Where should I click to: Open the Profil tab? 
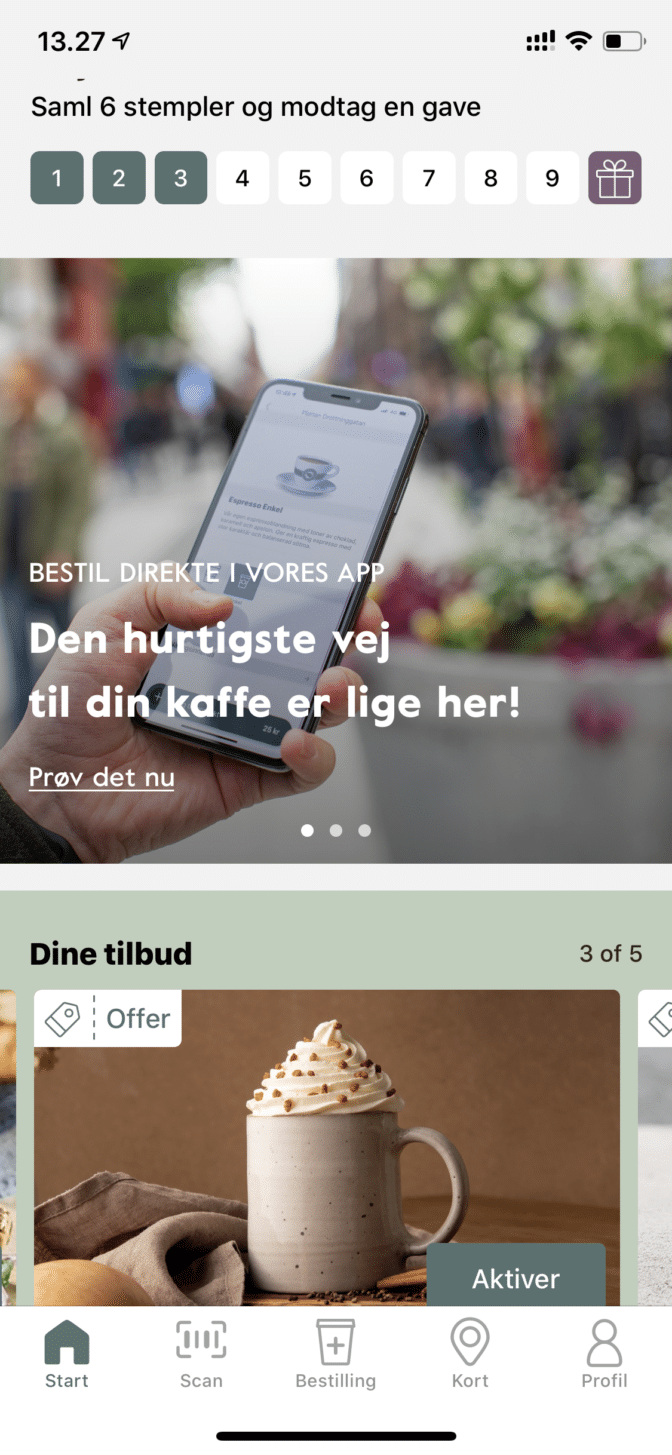click(x=604, y=1354)
